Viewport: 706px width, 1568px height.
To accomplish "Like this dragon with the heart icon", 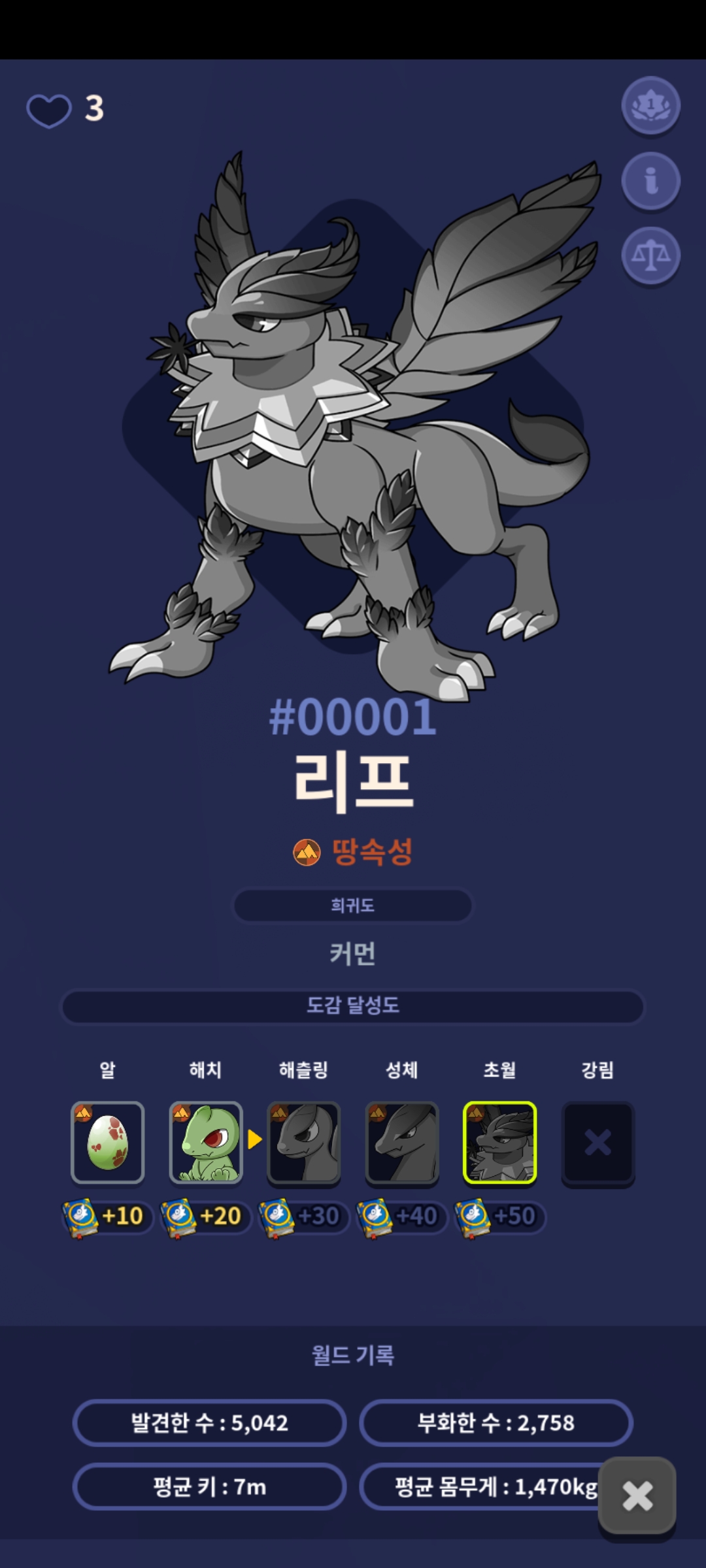I will [x=49, y=110].
